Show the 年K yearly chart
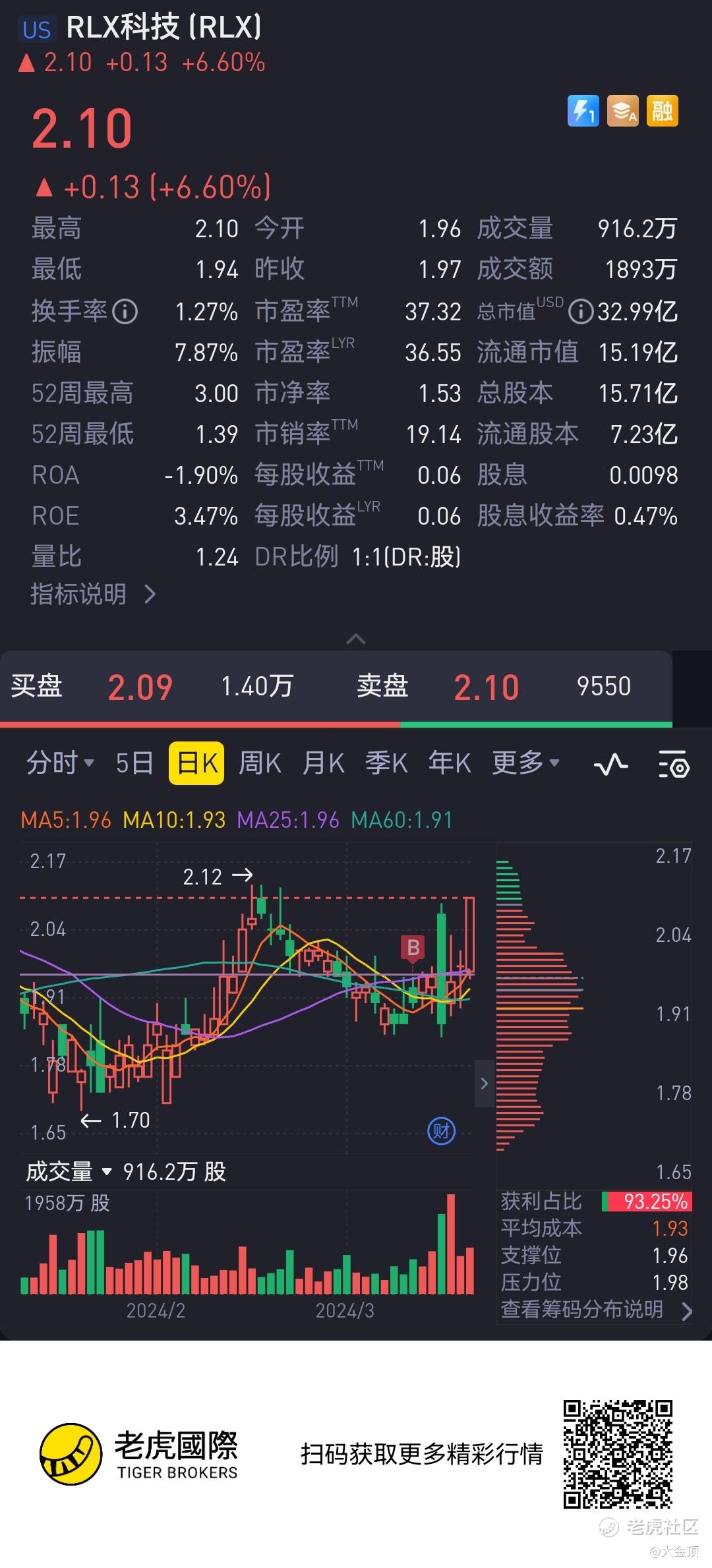712x1568 pixels. tap(450, 763)
